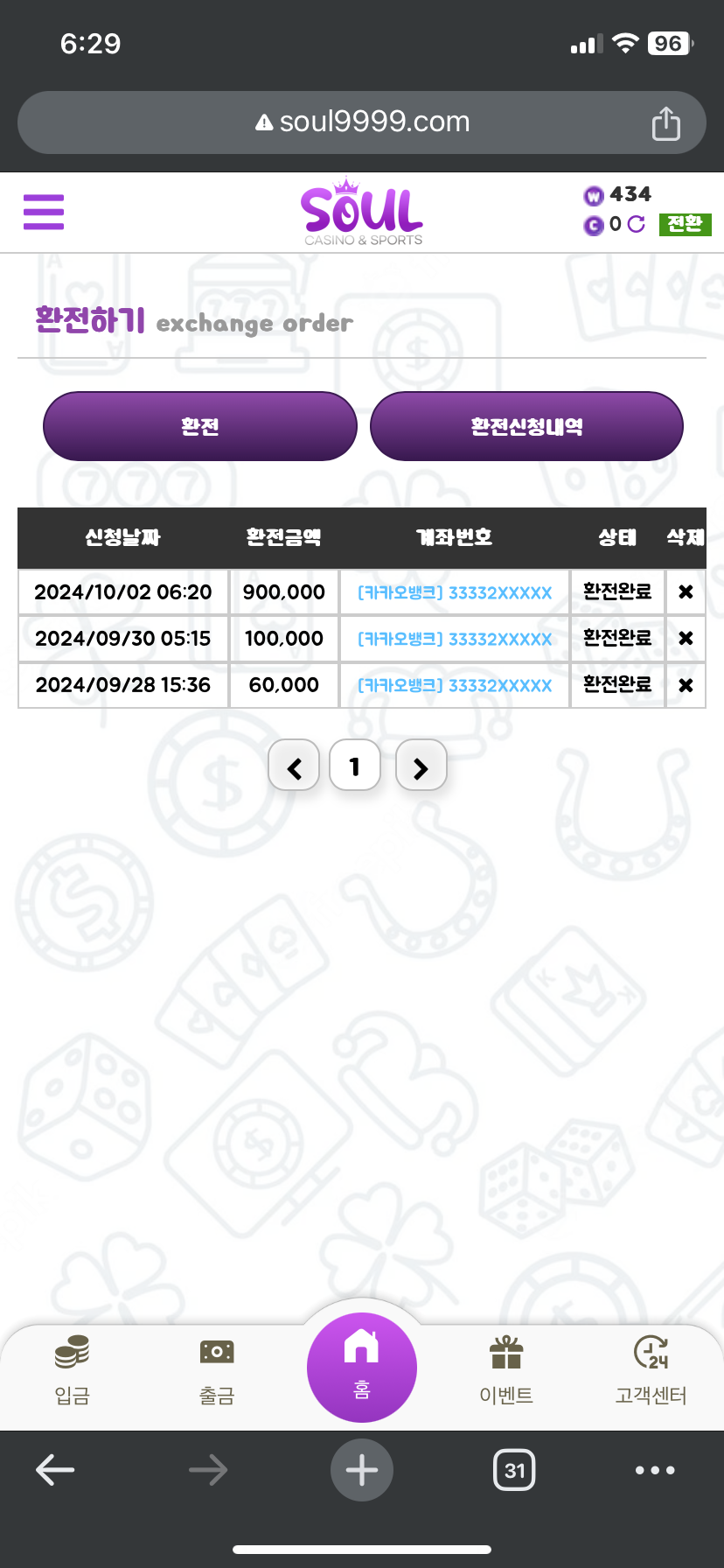This screenshot has width=724, height=1568.
Task: Open the 출금 withdrawal tab
Action: (x=217, y=1370)
